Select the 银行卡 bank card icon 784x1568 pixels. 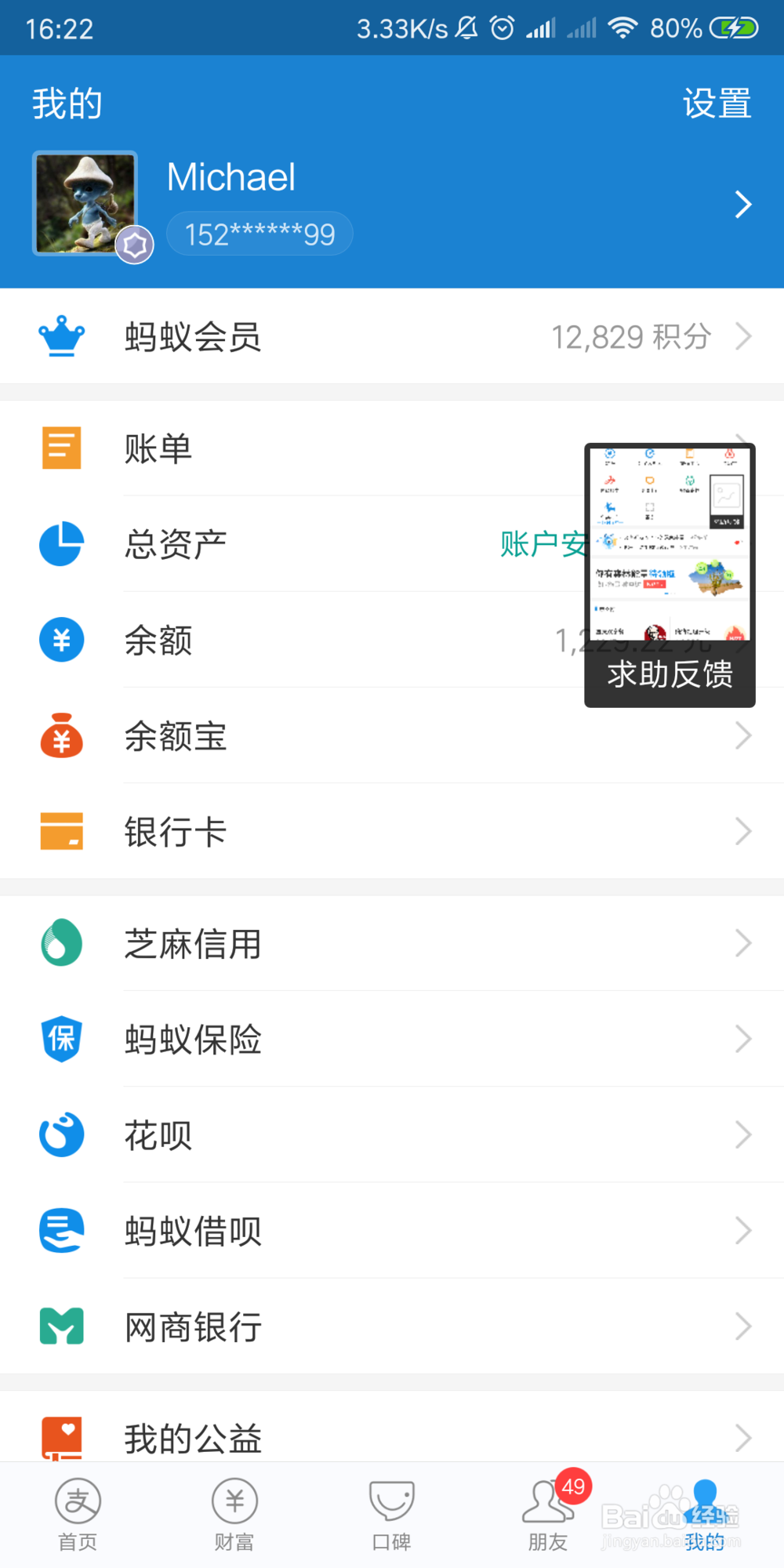click(x=61, y=831)
